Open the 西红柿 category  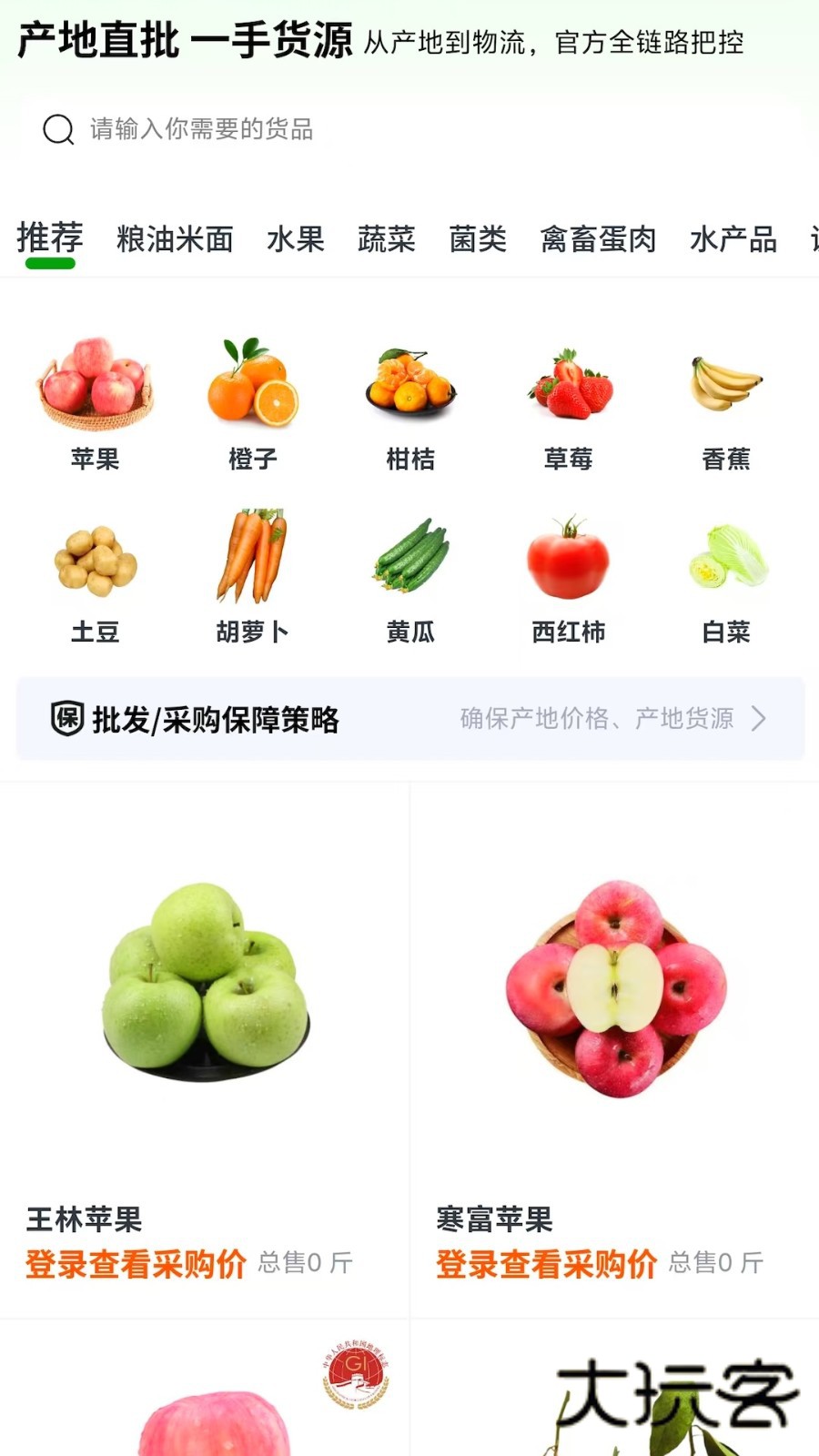(x=569, y=560)
